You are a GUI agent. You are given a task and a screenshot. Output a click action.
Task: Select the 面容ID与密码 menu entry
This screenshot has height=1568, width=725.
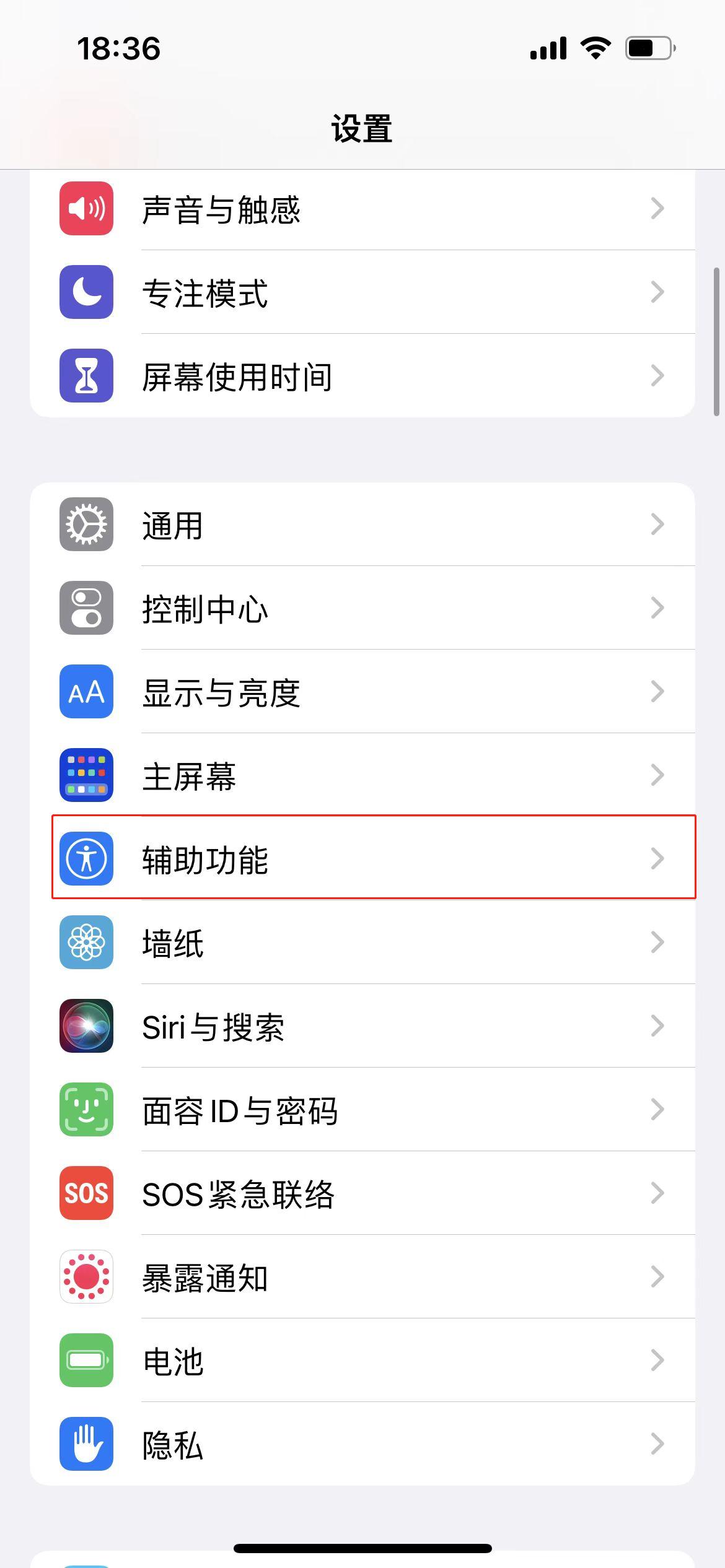point(362,1110)
